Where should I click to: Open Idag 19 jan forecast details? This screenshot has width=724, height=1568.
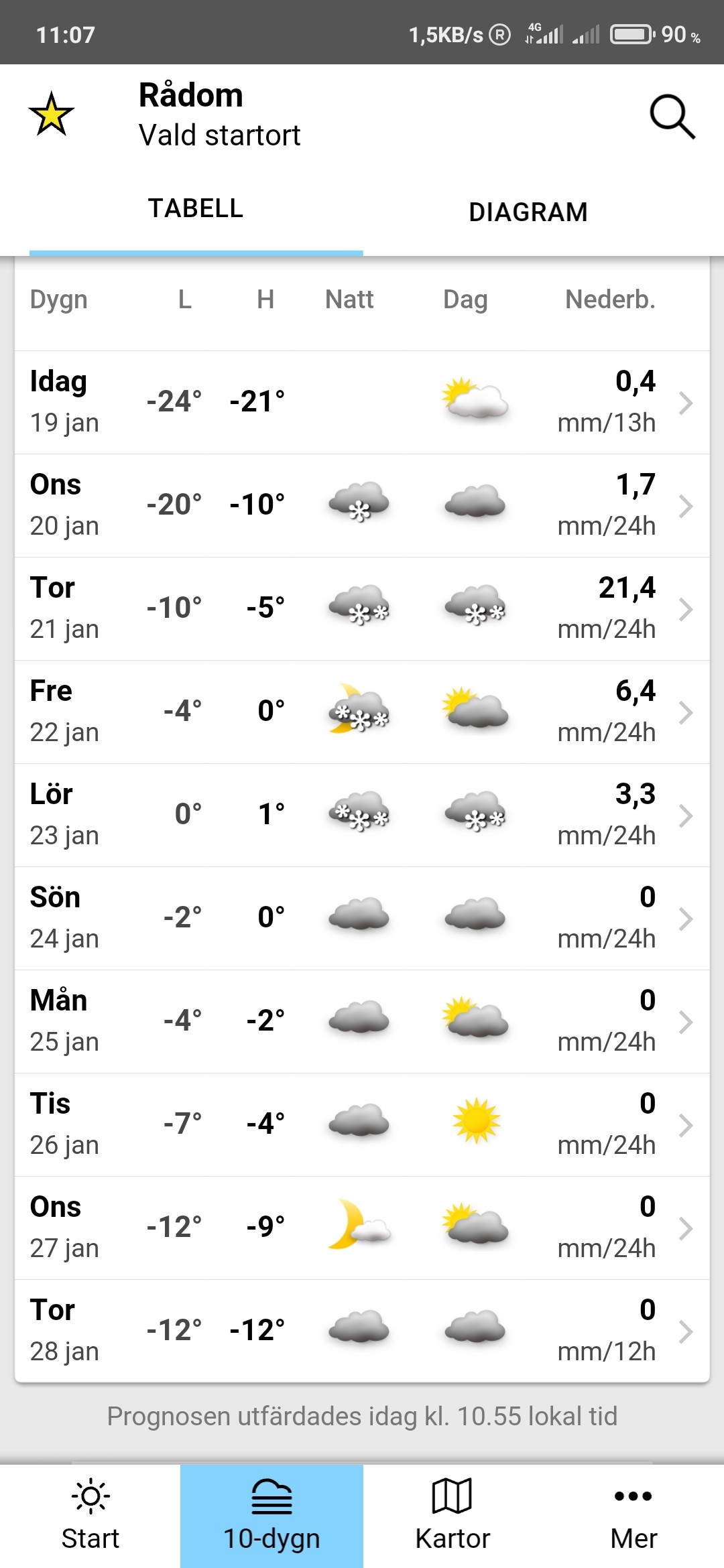(362, 403)
